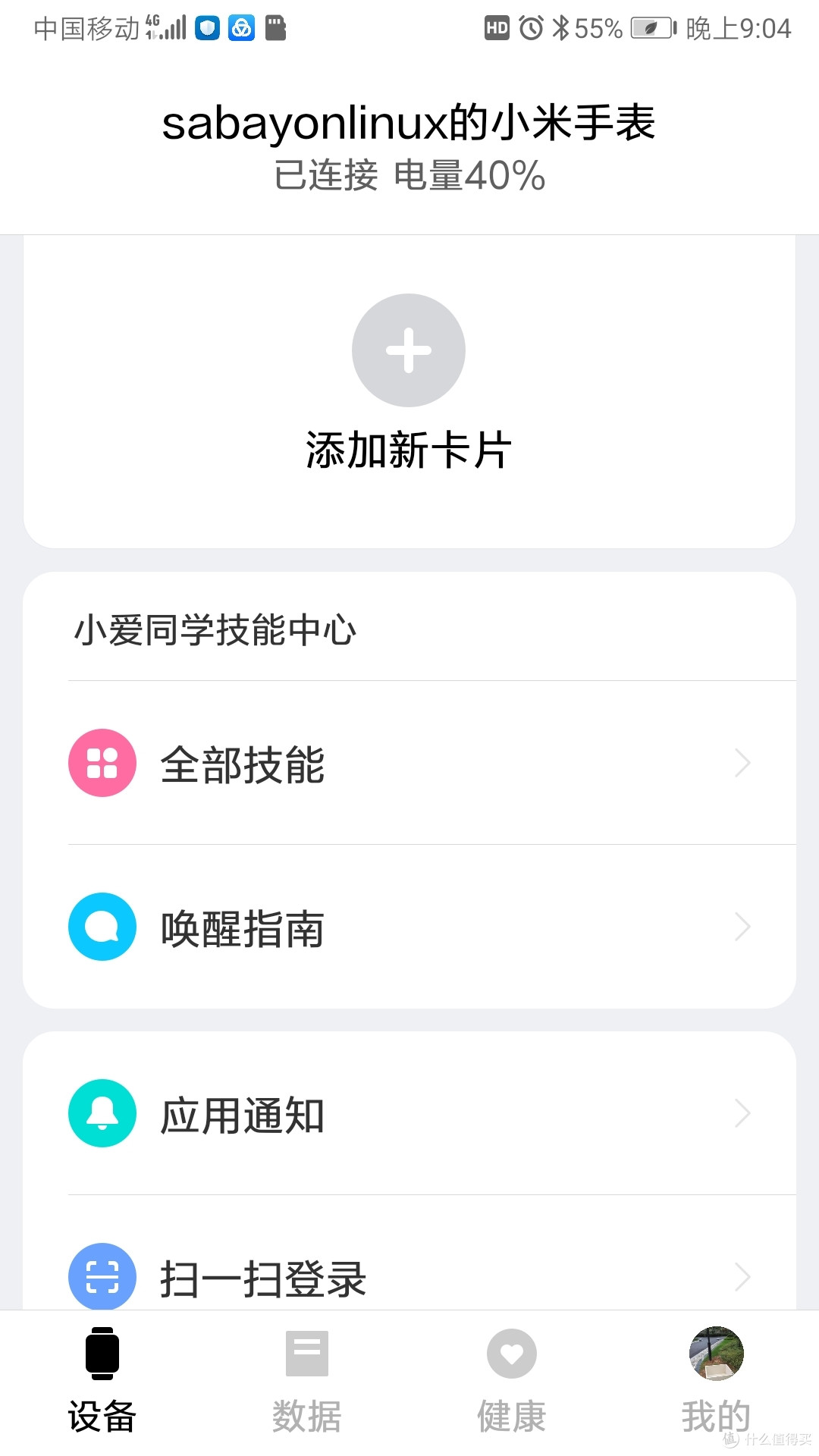Image resolution: width=819 pixels, height=1456 pixels.
Task: Select the 设备 watch tab icon
Action: tap(102, 1354)
